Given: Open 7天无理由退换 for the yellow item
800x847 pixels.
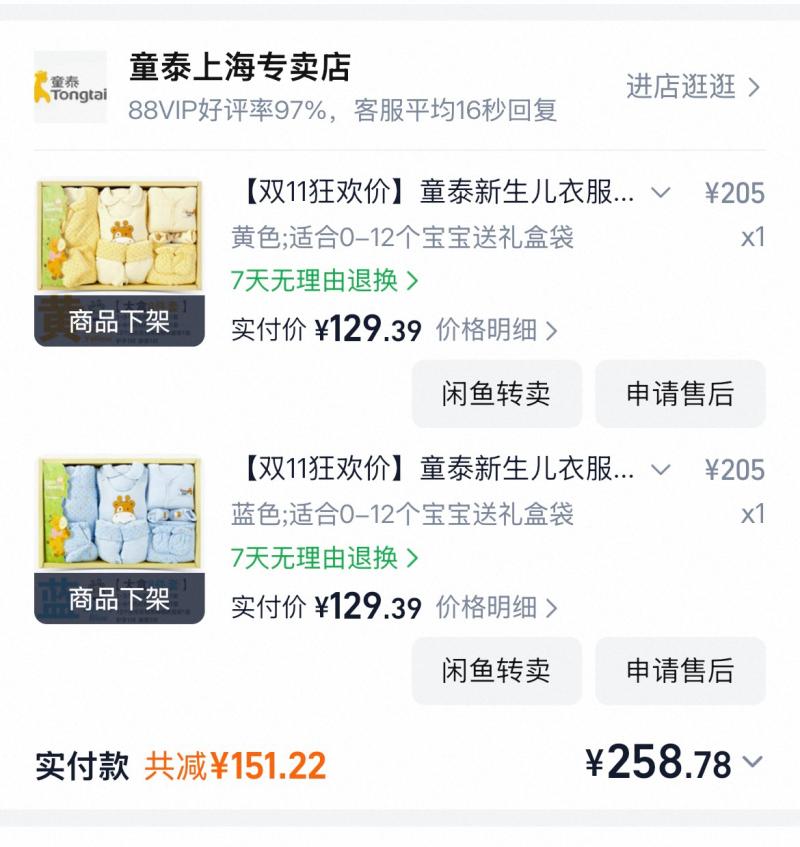Looking at the screenshot, I should click(x=325, y=281).
